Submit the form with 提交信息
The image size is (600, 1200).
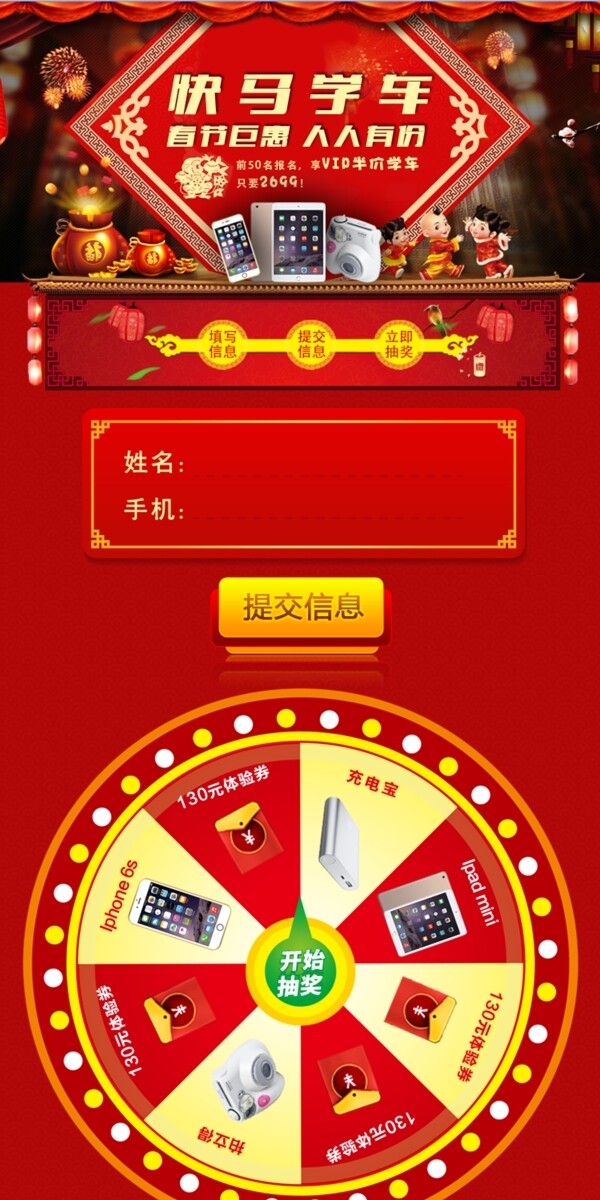[301, 607]
